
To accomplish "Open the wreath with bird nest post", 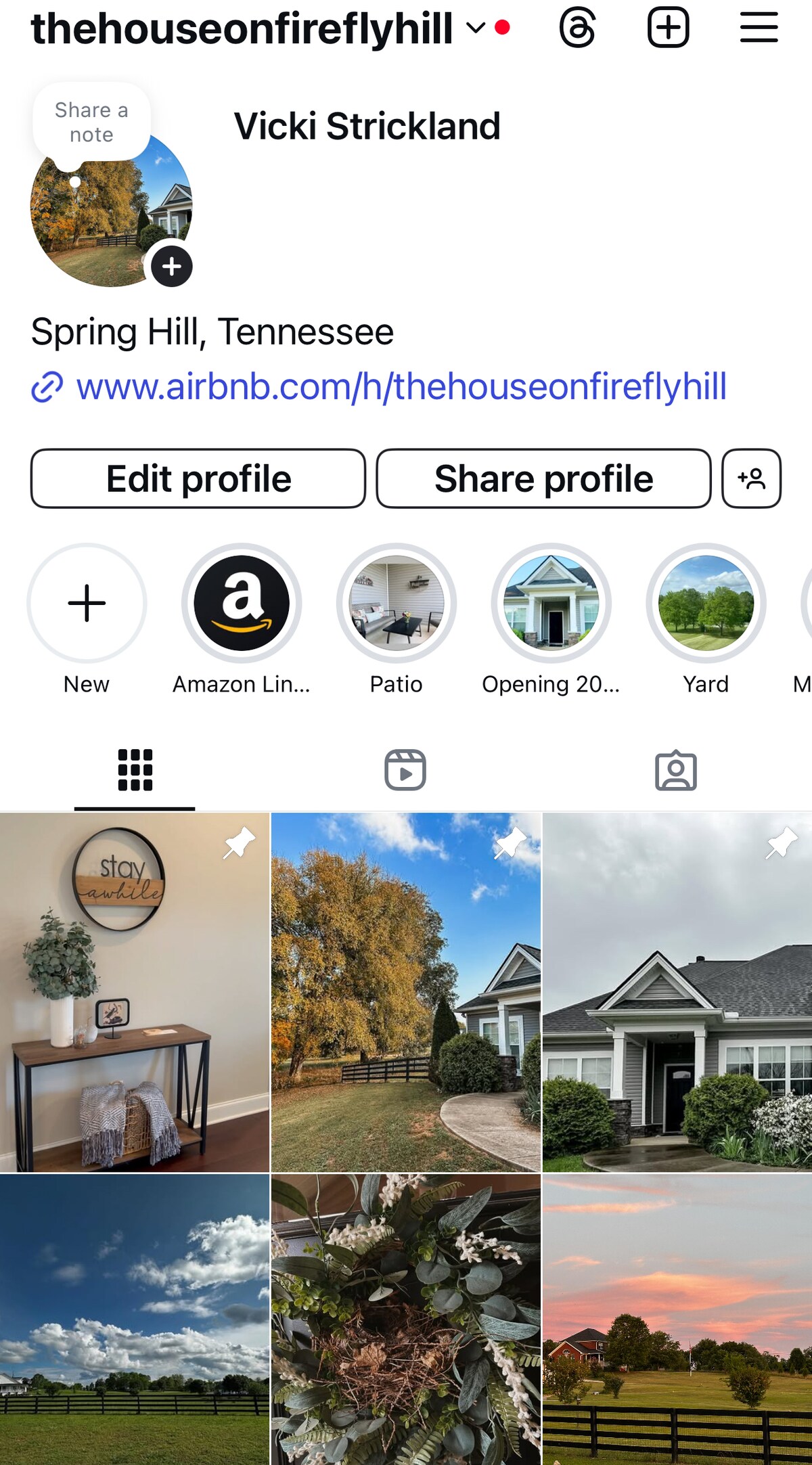I will pos(406,1320).
